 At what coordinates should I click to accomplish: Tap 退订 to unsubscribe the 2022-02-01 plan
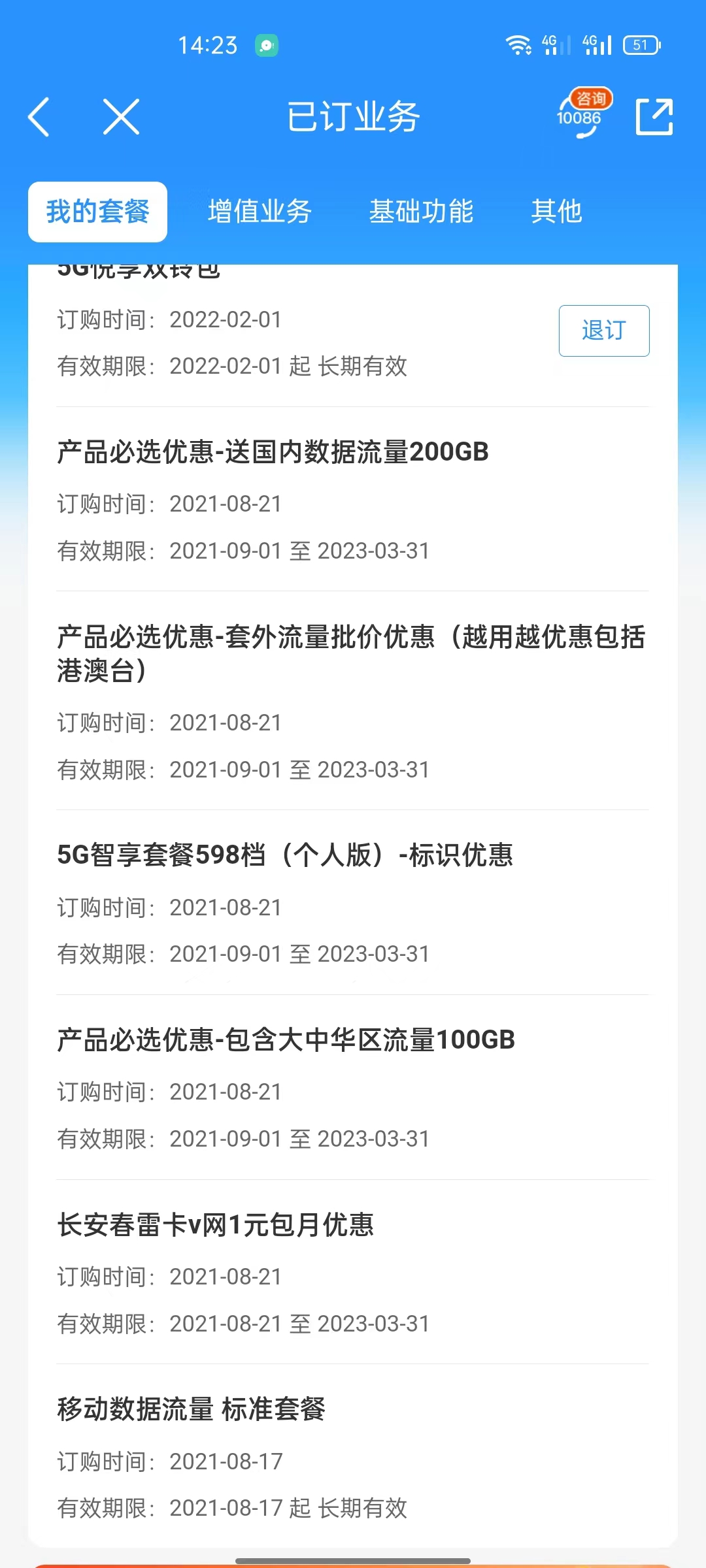click(604, 331)
